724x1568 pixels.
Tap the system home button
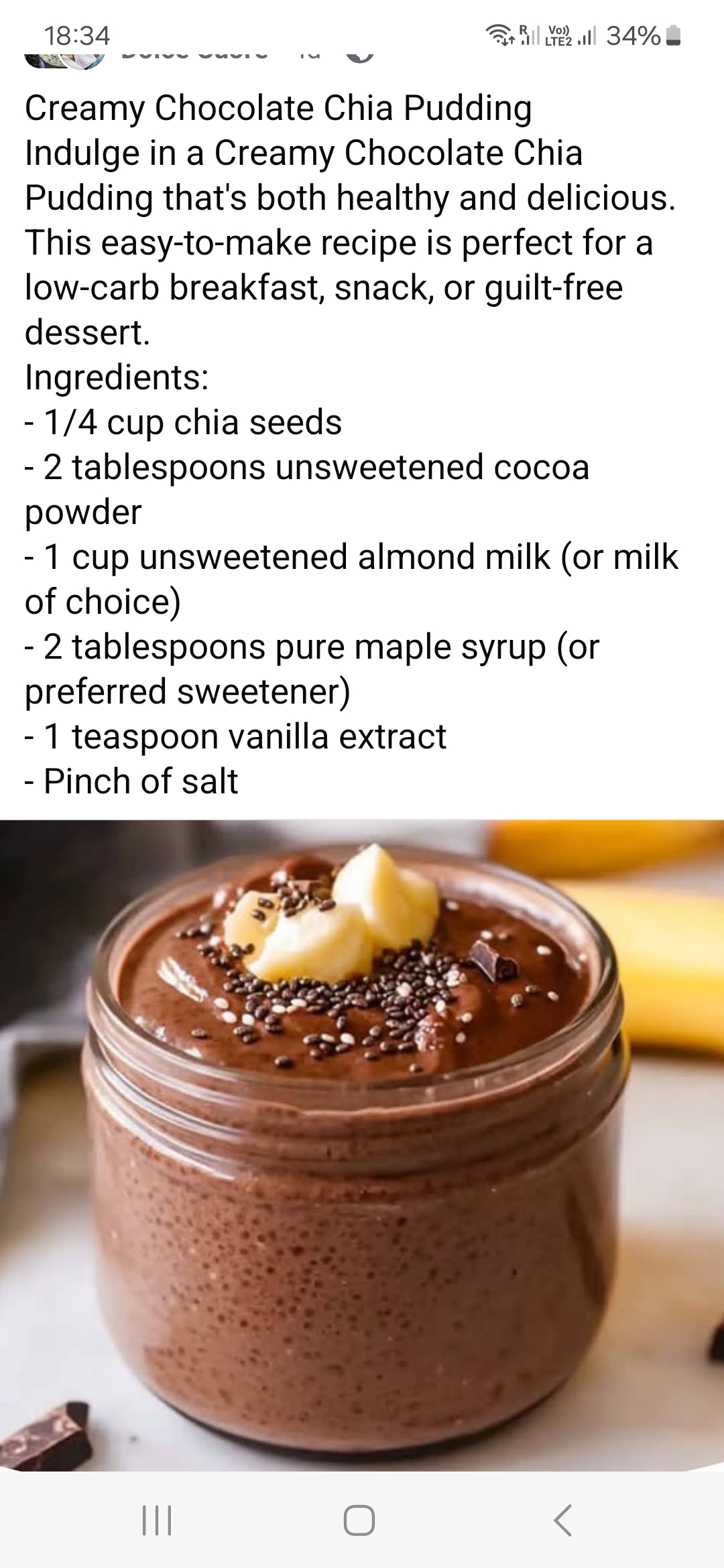(359, 1520)
